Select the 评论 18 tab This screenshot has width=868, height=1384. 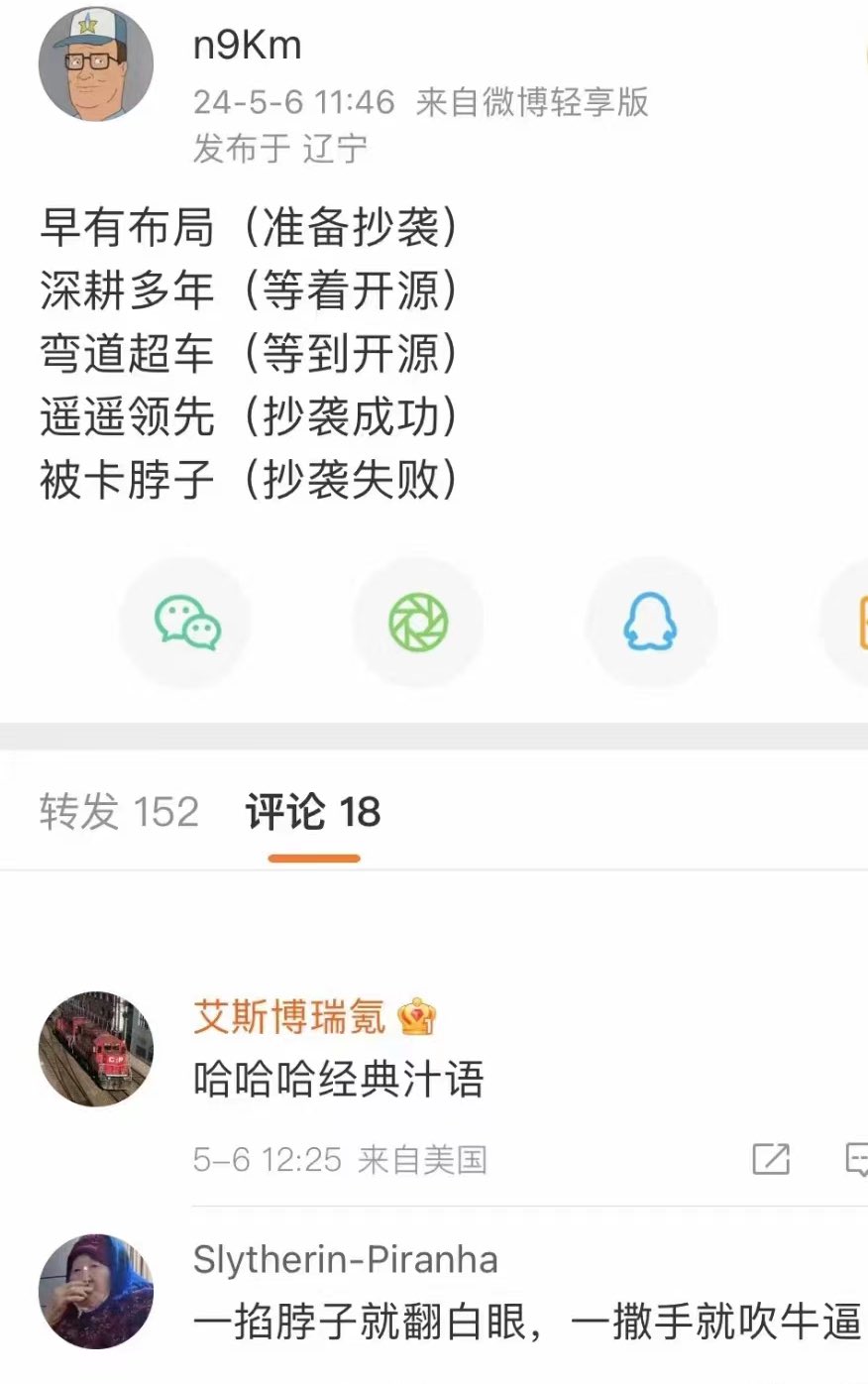[313, 812]
